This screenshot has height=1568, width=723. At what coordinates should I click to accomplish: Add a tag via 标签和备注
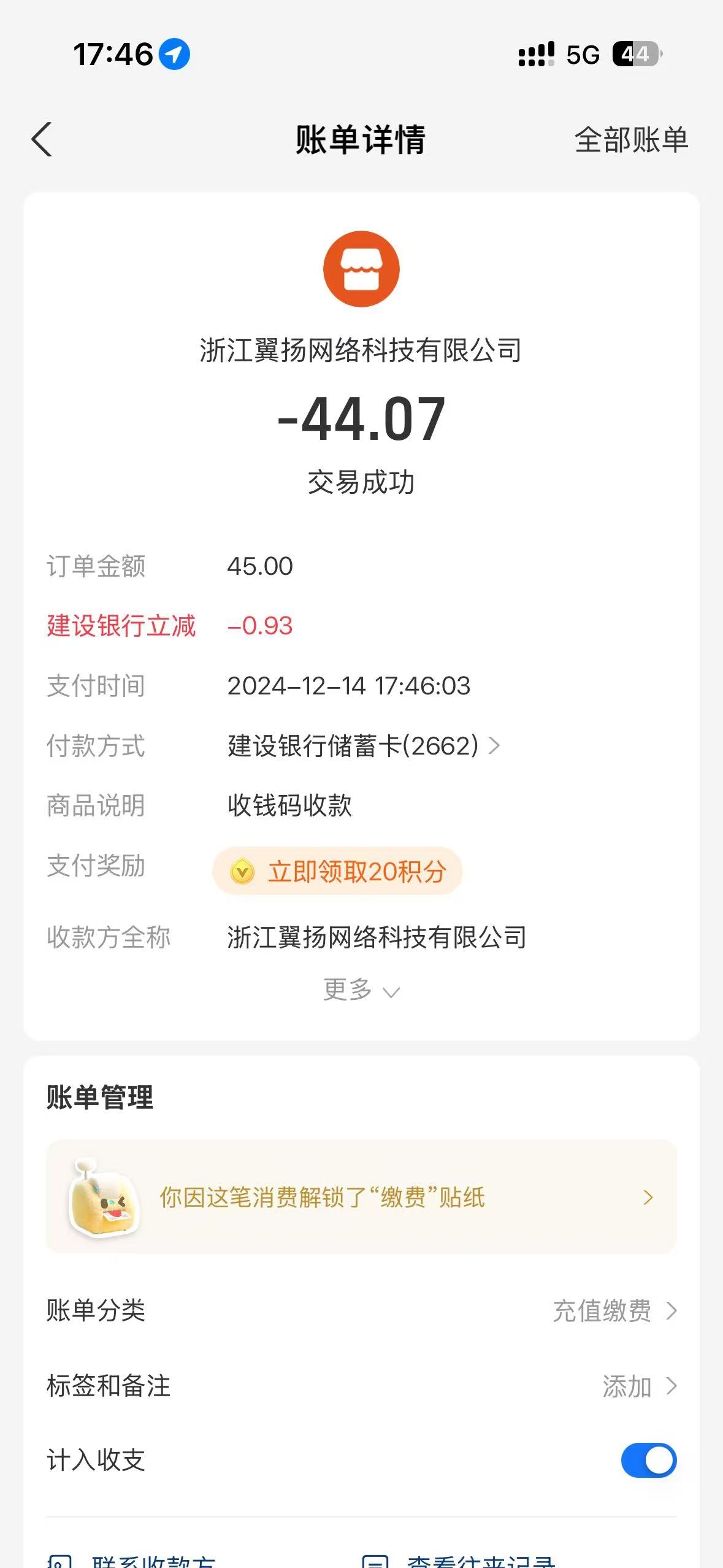[638, 1386]
